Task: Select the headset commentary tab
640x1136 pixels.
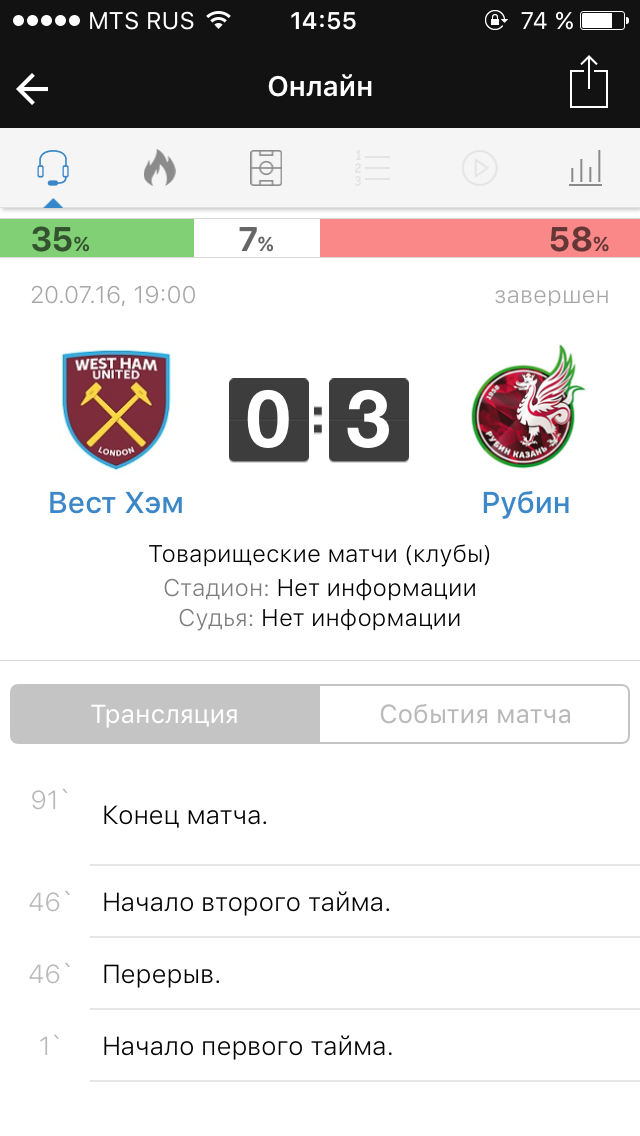Action: (x=53, y=168)
